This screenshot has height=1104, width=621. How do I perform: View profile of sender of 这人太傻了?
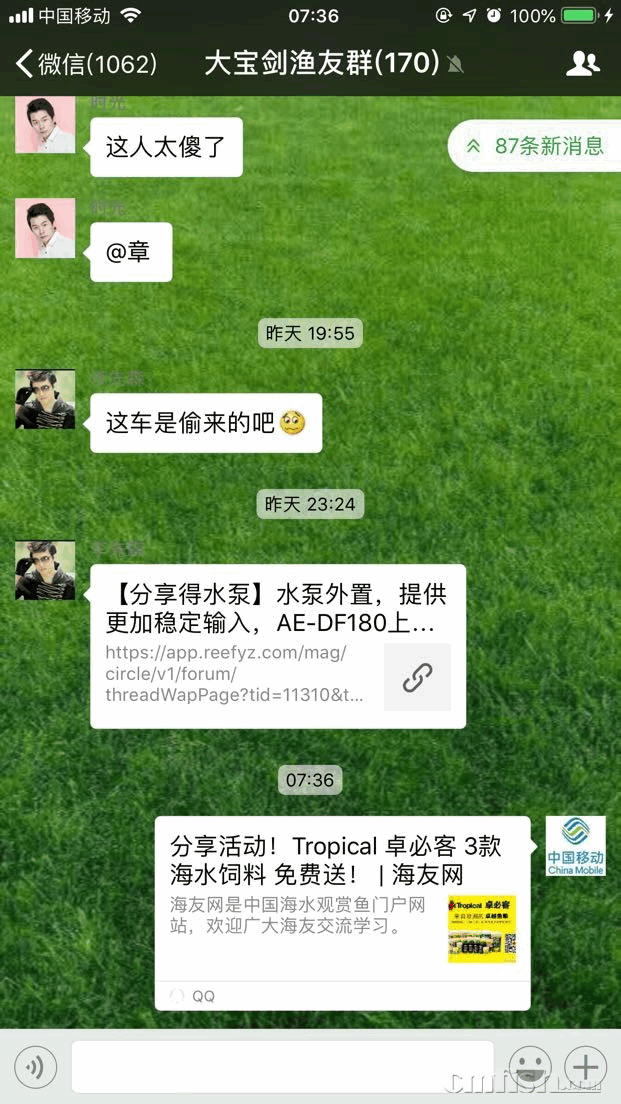coord(45,125)
